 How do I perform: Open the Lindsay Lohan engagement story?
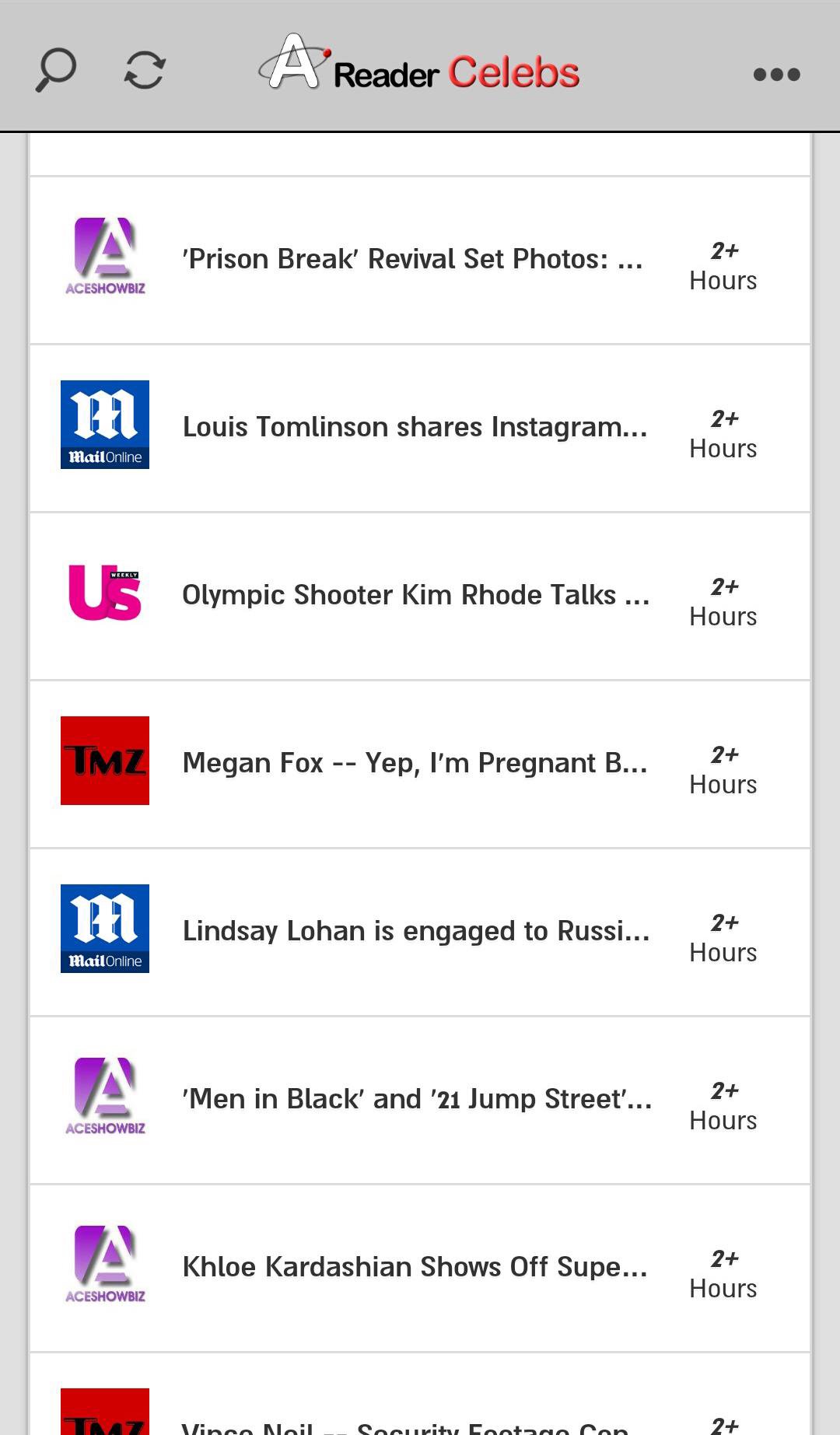415,931
